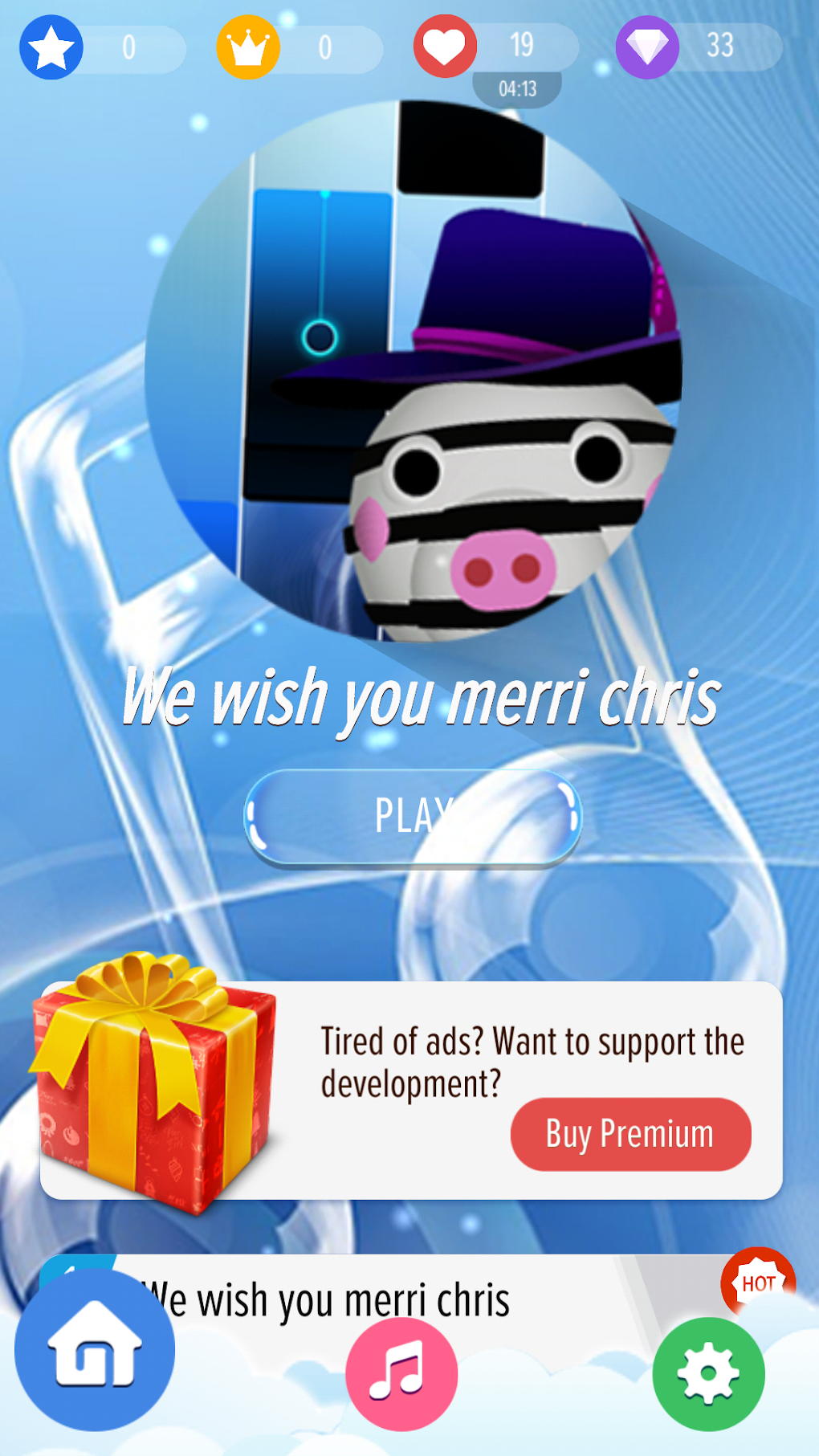Open the green settings gear
819x1456 pixels.
tap(707, 1373)
